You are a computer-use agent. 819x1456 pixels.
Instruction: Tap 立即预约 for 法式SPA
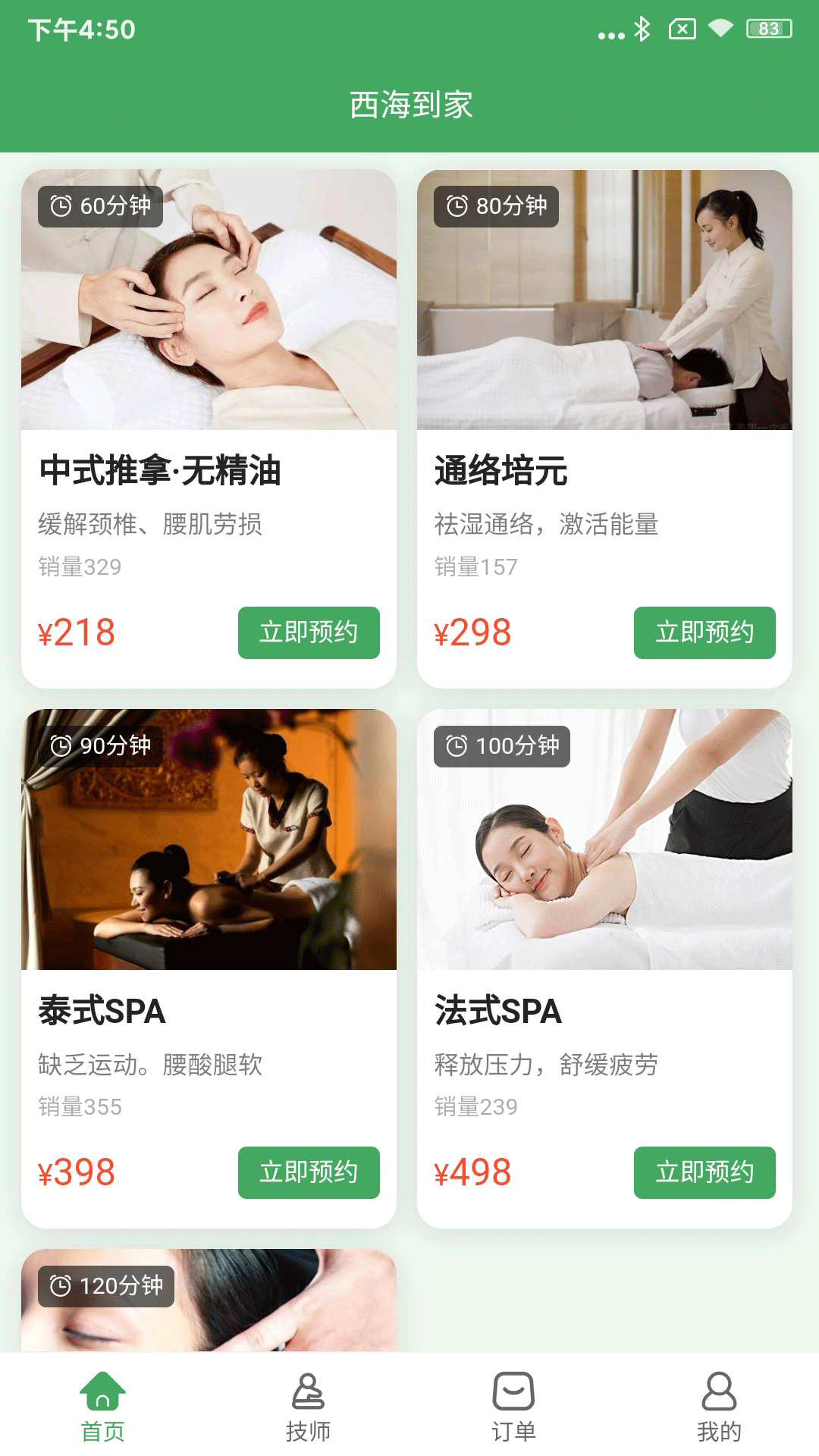click(704, 1172)
